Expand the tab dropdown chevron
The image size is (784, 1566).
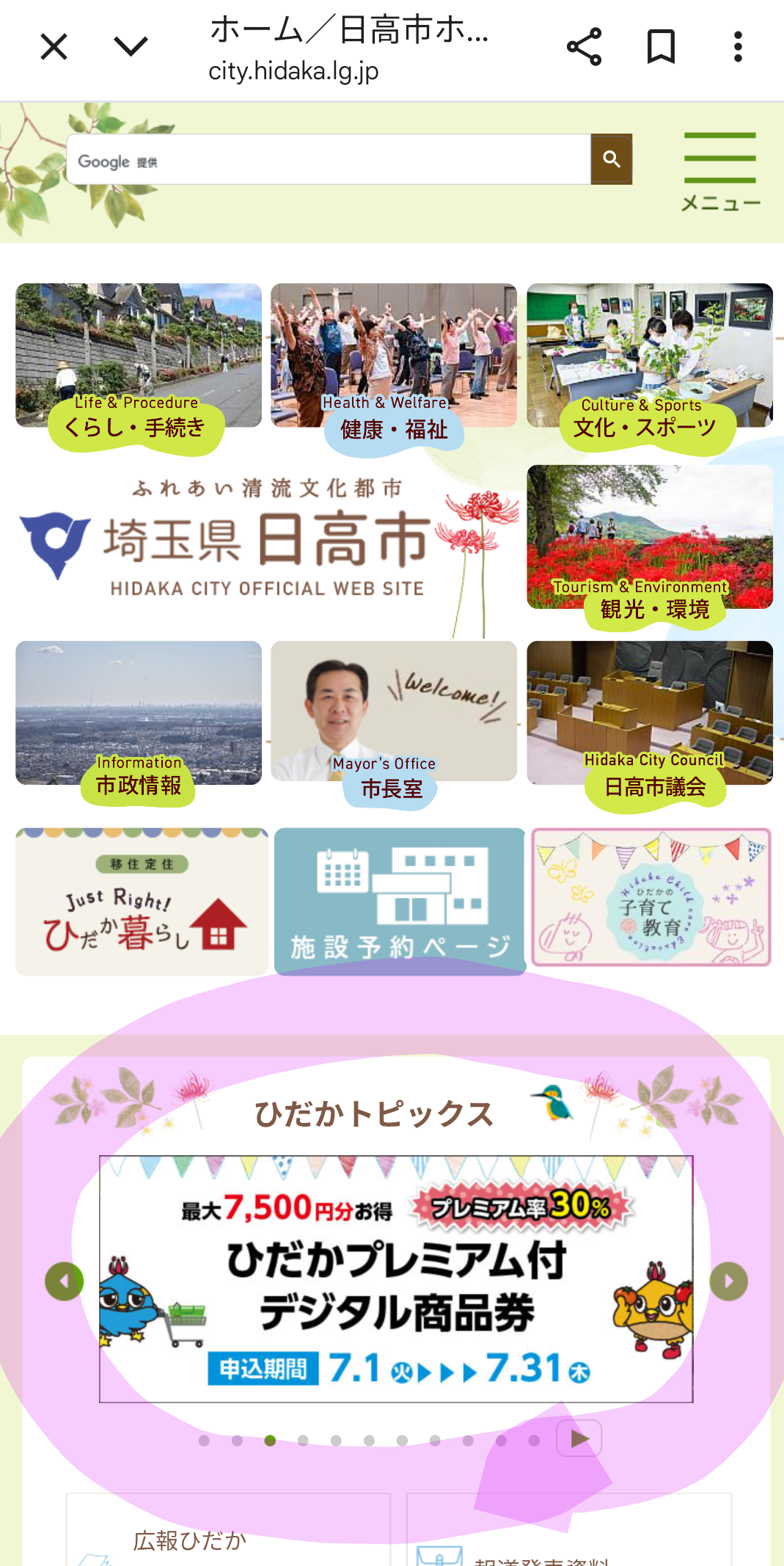tap(131, 48)
